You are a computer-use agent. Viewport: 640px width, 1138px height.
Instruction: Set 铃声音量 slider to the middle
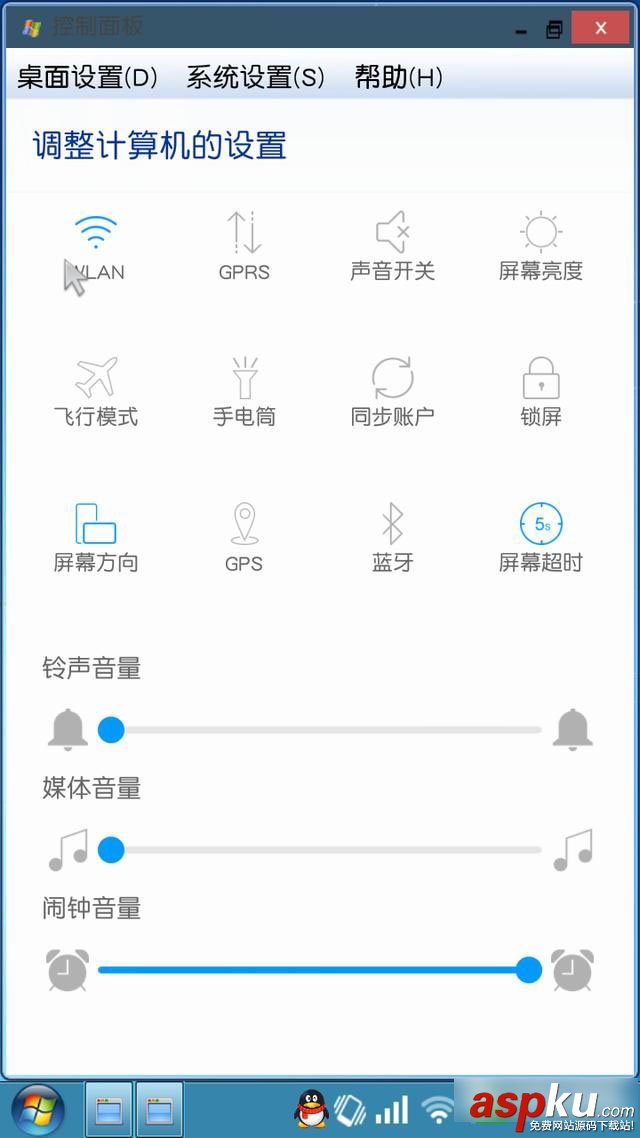pos(320,730)
